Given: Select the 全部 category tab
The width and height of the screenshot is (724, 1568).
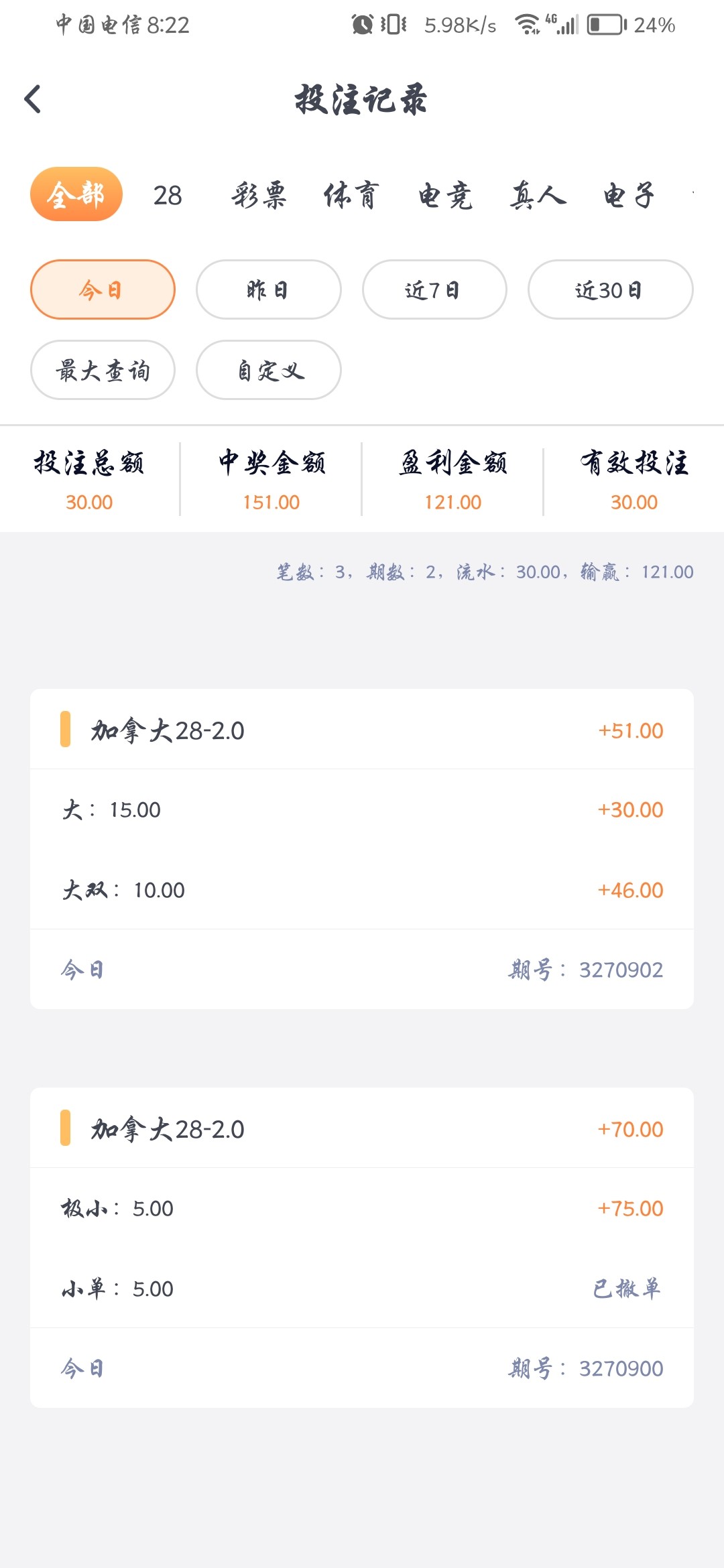Looking at the screenshot, I should tap(76, 194).
